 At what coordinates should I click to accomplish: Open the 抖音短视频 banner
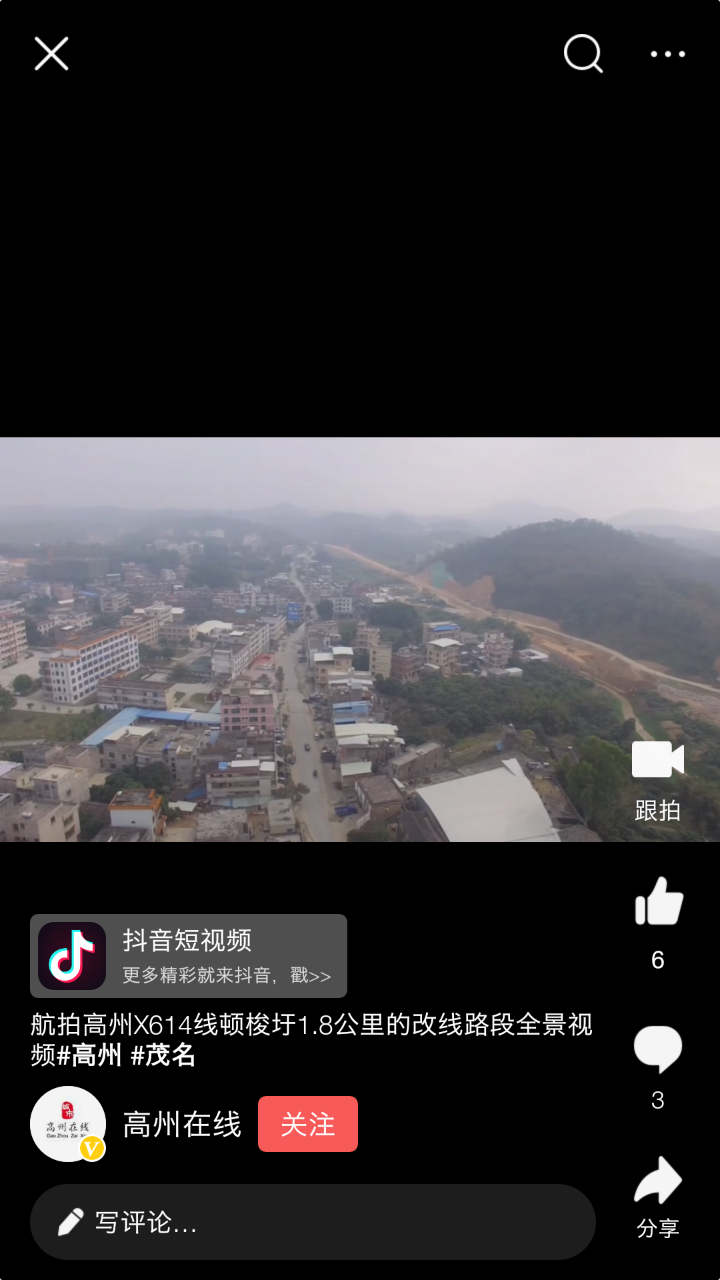tap(188, 956)
